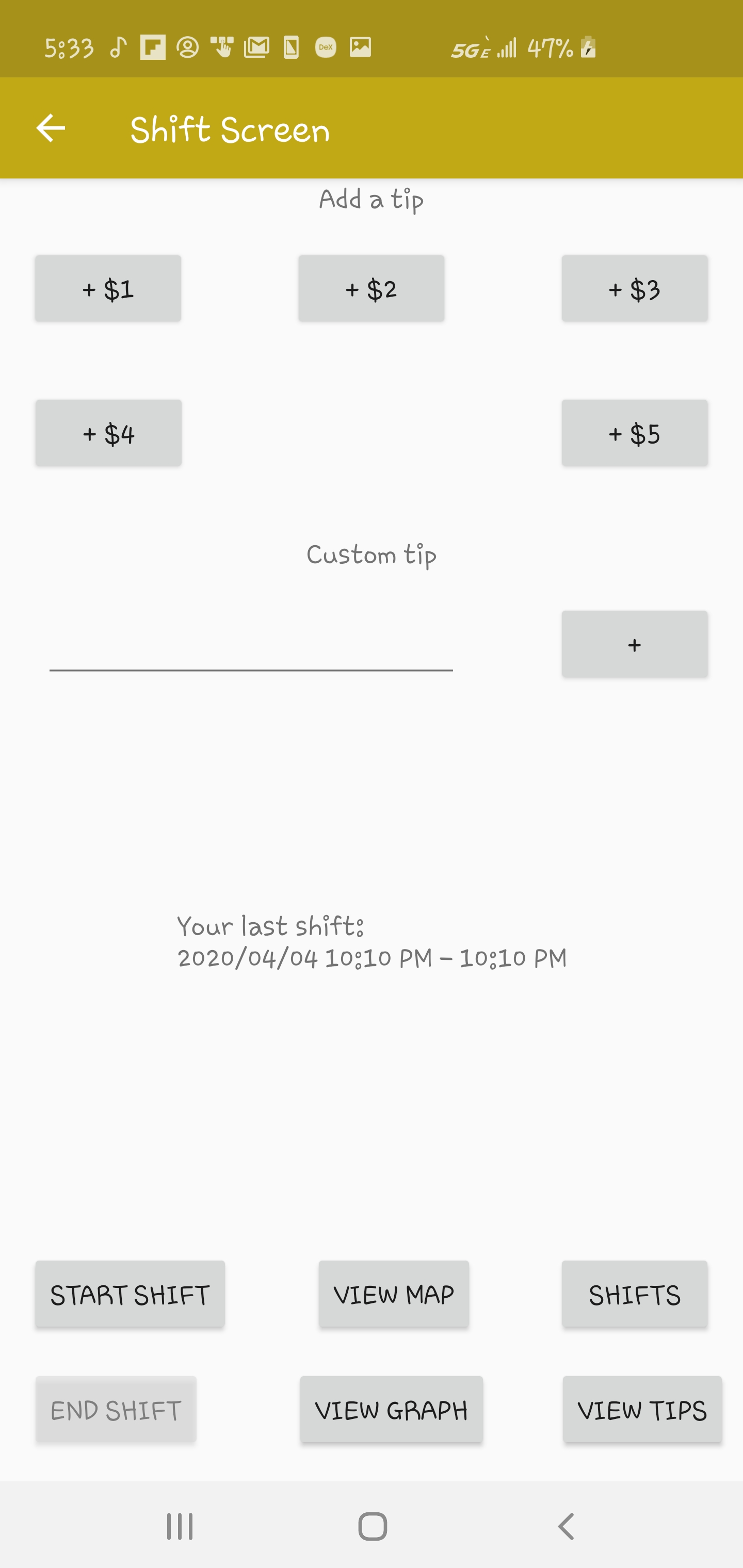Image resolution: width=743 pixels, height=1568 pixels.
Task: Tap the plus button to add custom tip
Action: 634,644
